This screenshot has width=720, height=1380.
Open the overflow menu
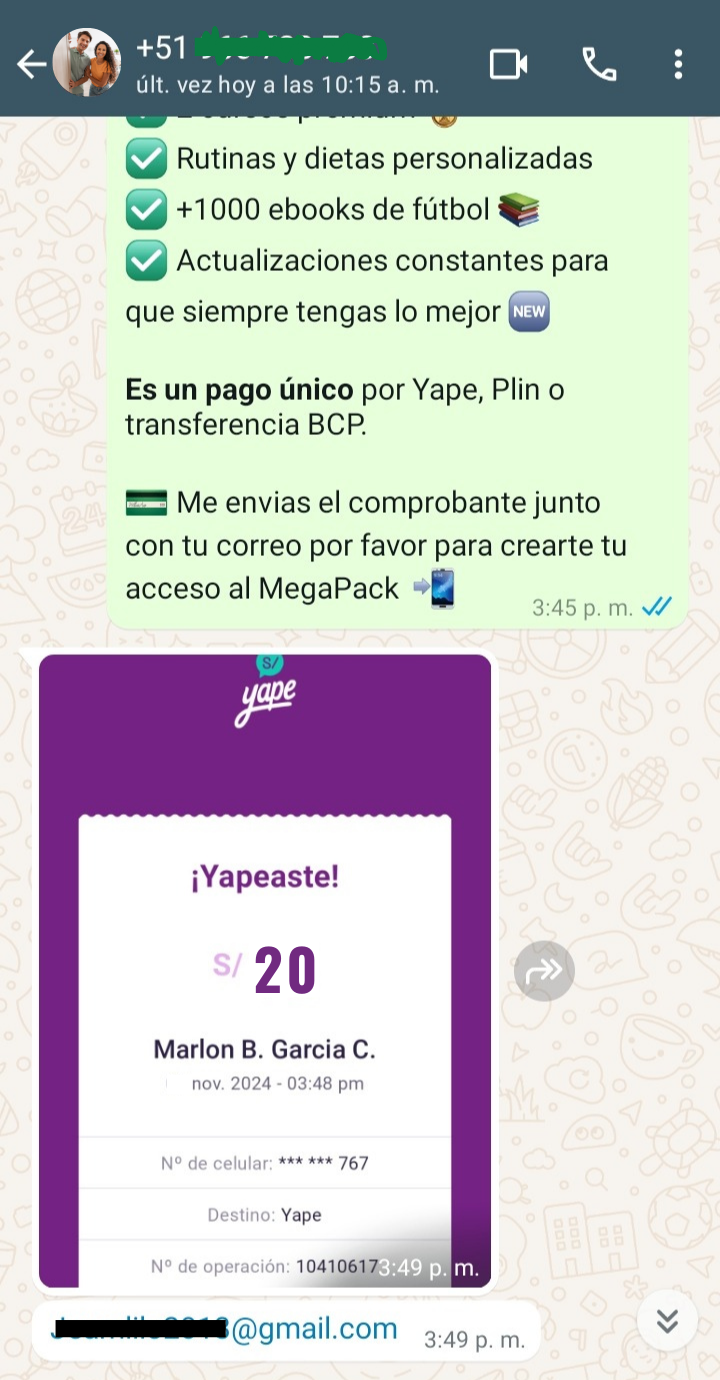pyautogui.click(x=678, y=65)
